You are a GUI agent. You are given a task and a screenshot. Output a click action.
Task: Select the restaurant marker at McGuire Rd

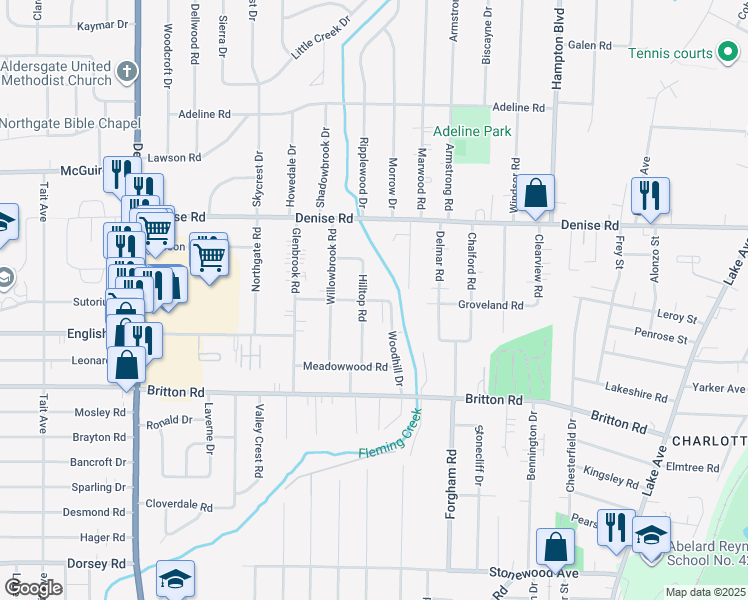tap(118, 174)
